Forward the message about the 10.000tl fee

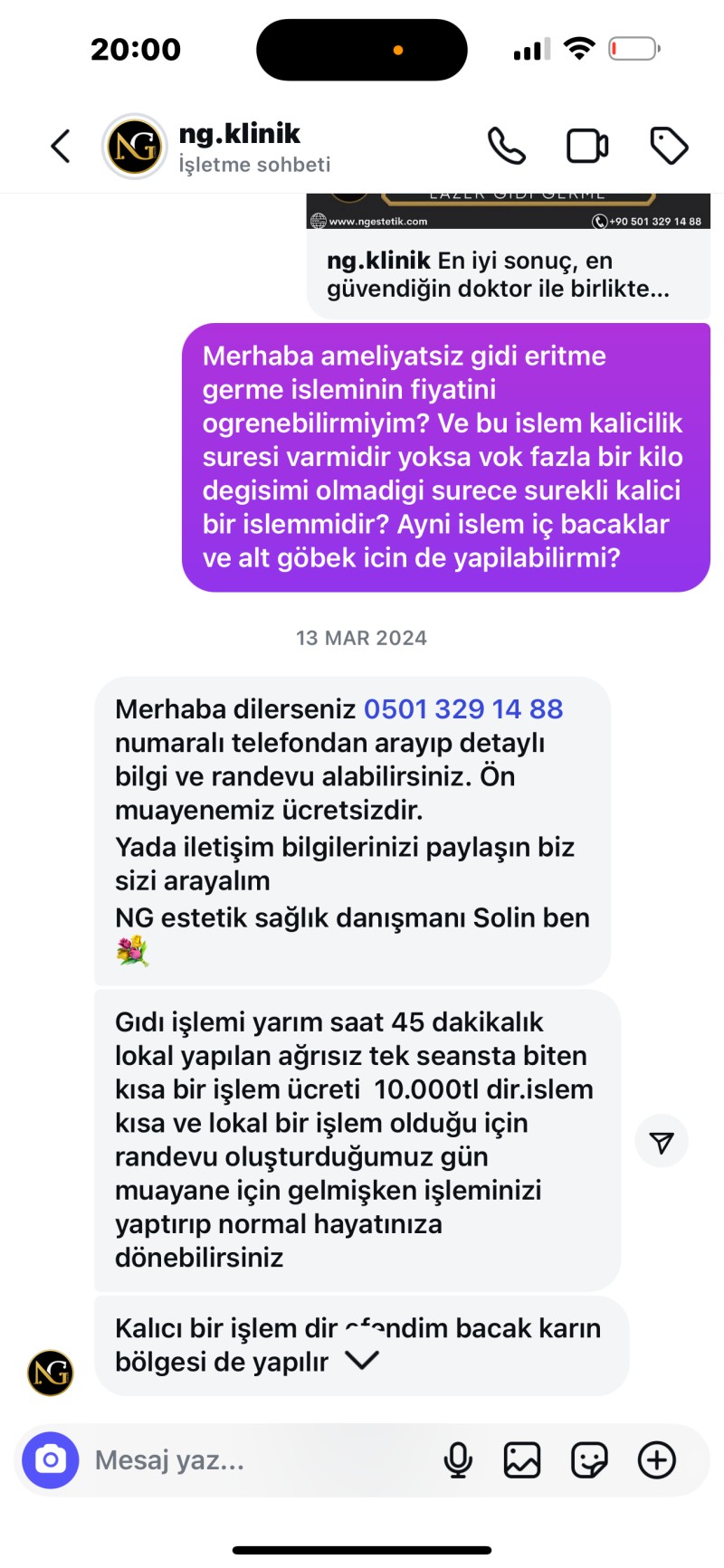point(662,1142)
